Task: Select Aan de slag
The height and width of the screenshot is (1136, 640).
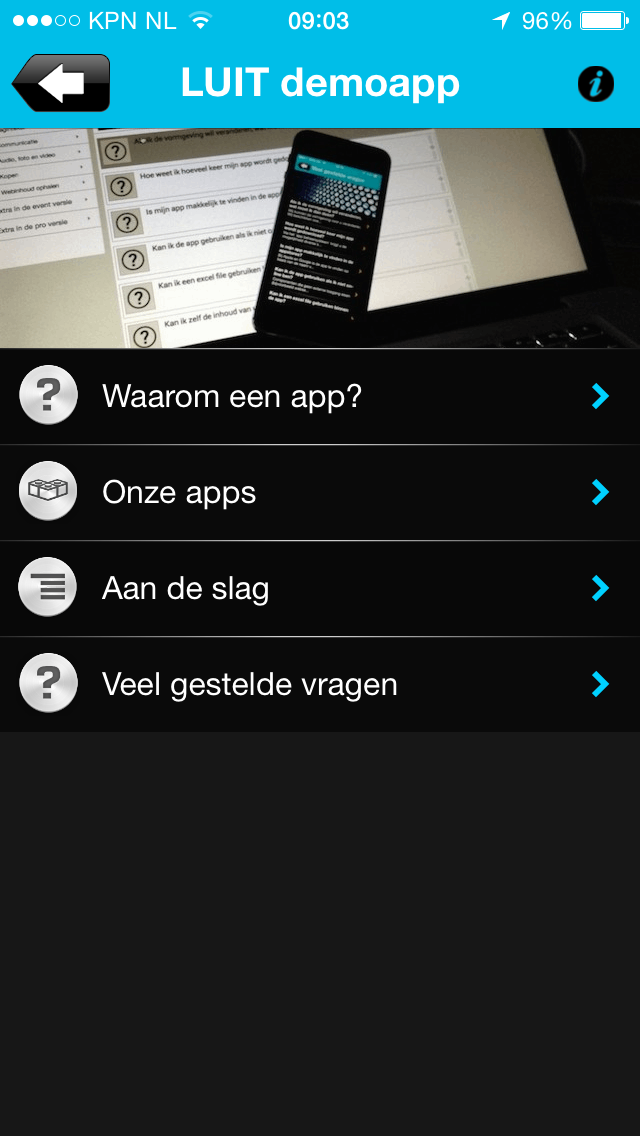Action: 320,589
